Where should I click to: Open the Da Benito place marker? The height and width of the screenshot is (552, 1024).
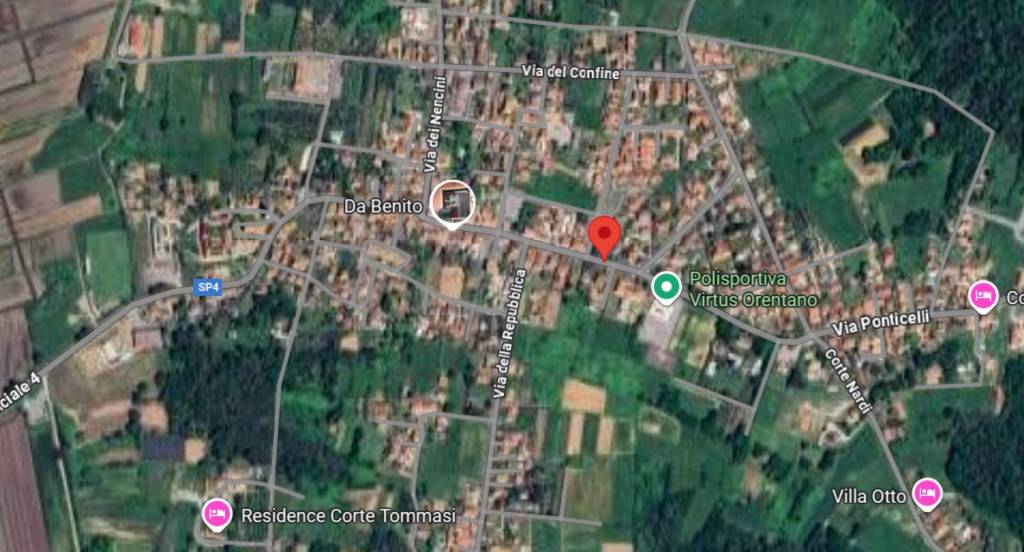[452, 204]
